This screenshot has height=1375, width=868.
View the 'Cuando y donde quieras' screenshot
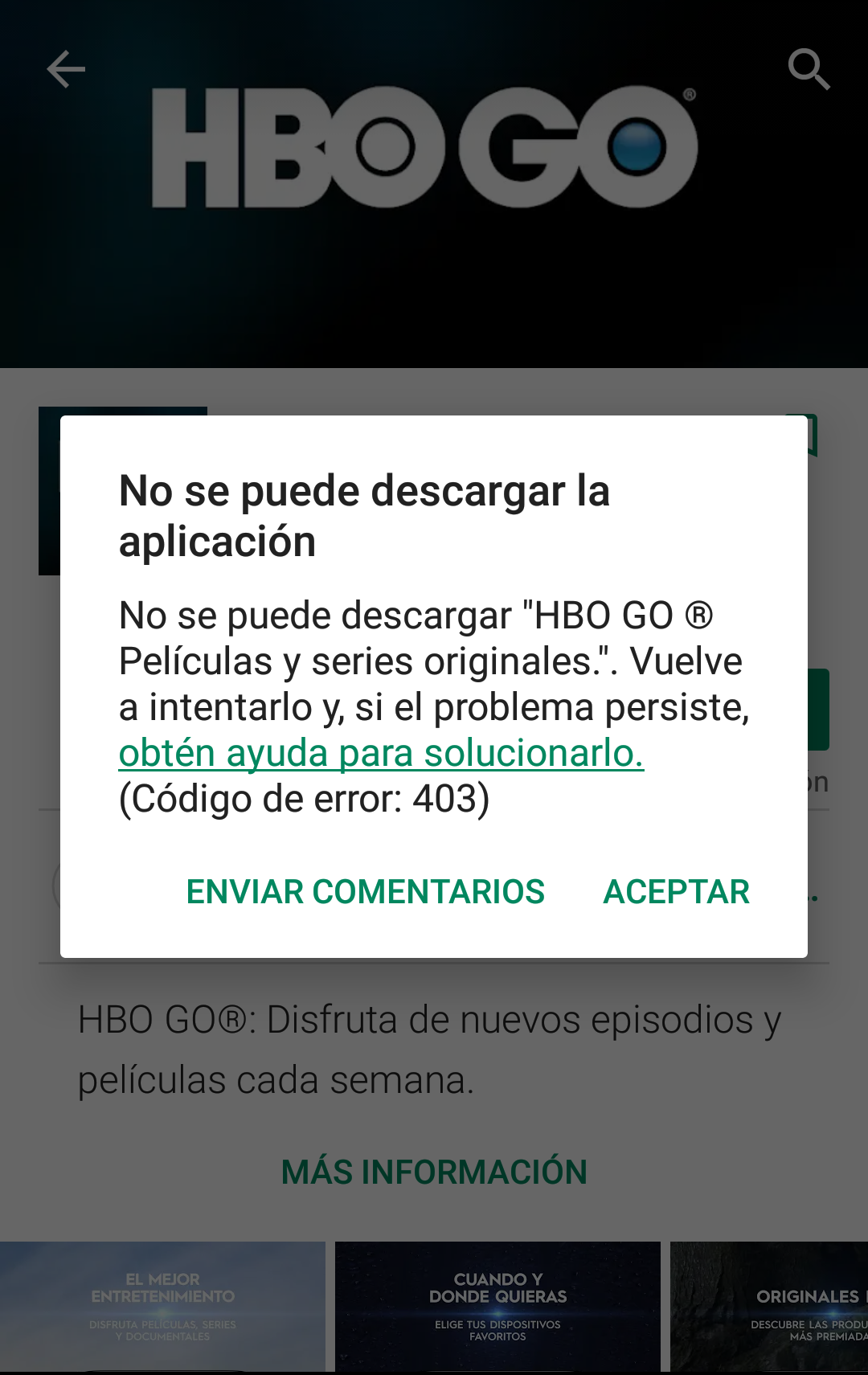(497, 1306)
